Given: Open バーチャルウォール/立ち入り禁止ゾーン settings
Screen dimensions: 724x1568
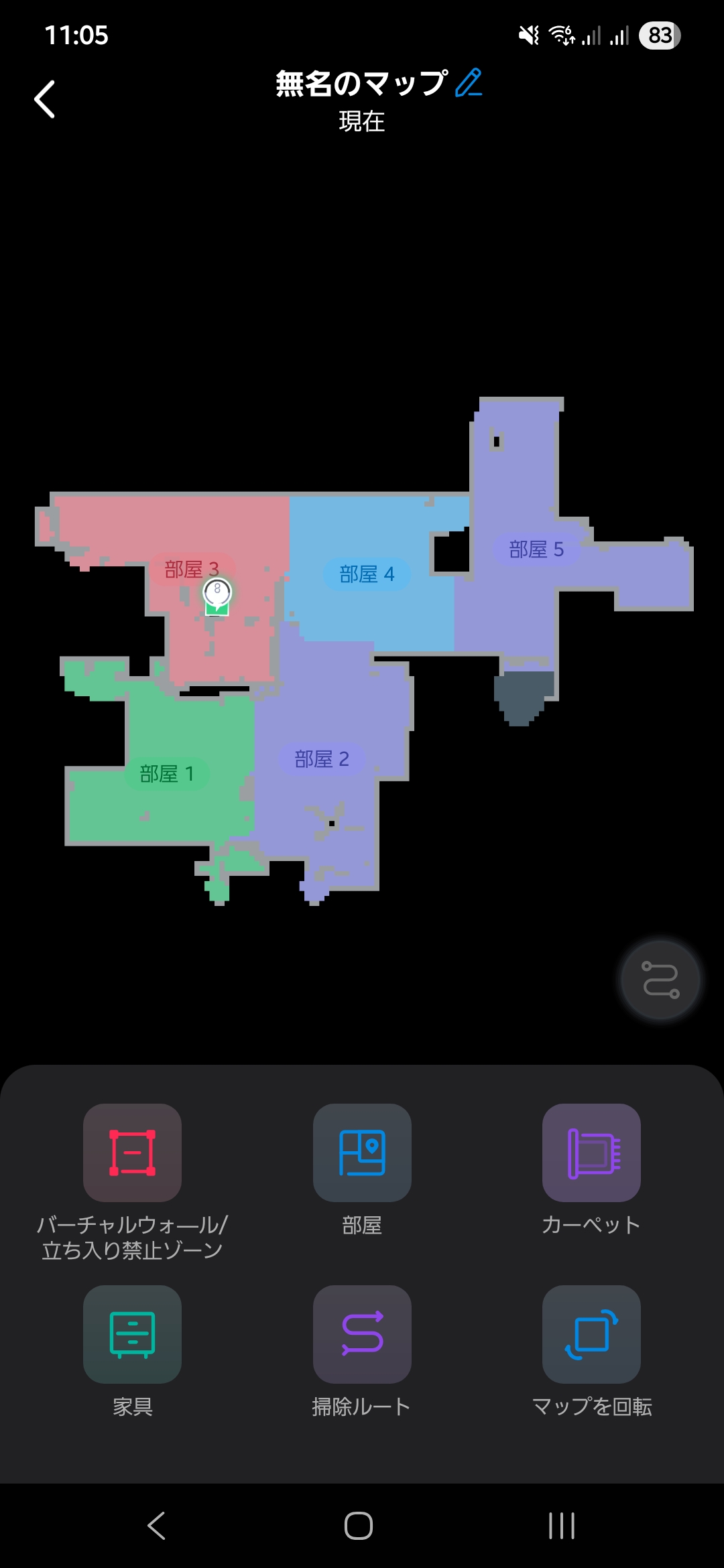Looking at the screenshot, I should tap(132, 1153).
